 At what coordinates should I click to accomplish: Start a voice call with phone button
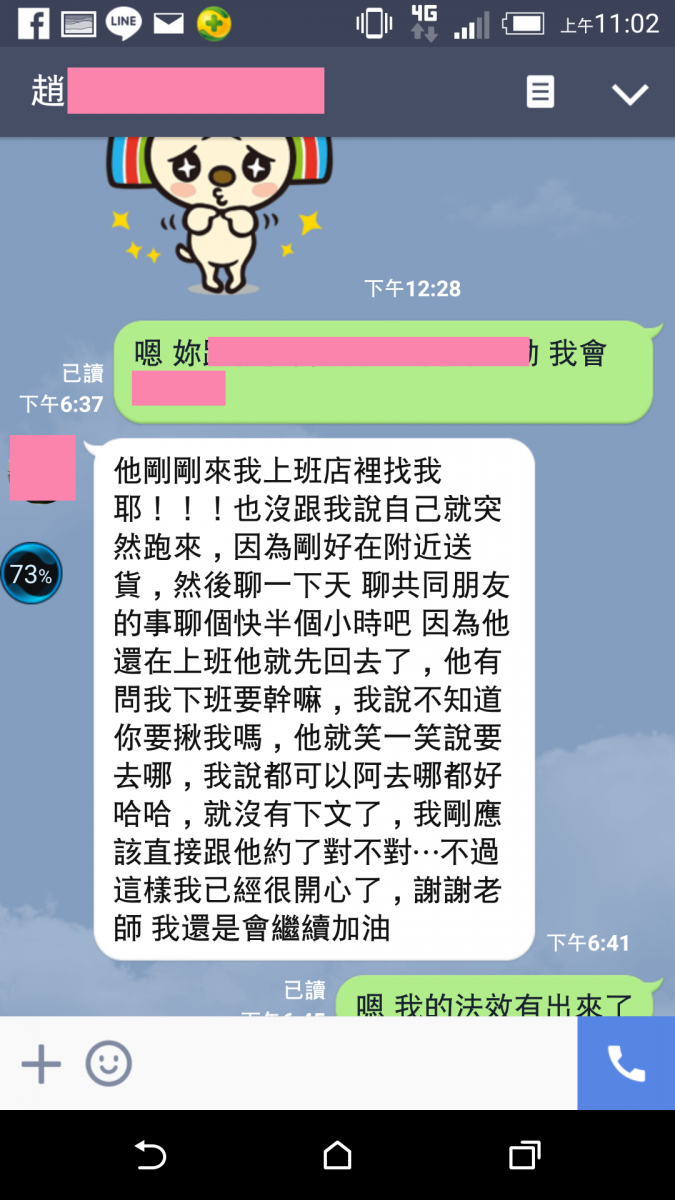tap(626, 1064)
